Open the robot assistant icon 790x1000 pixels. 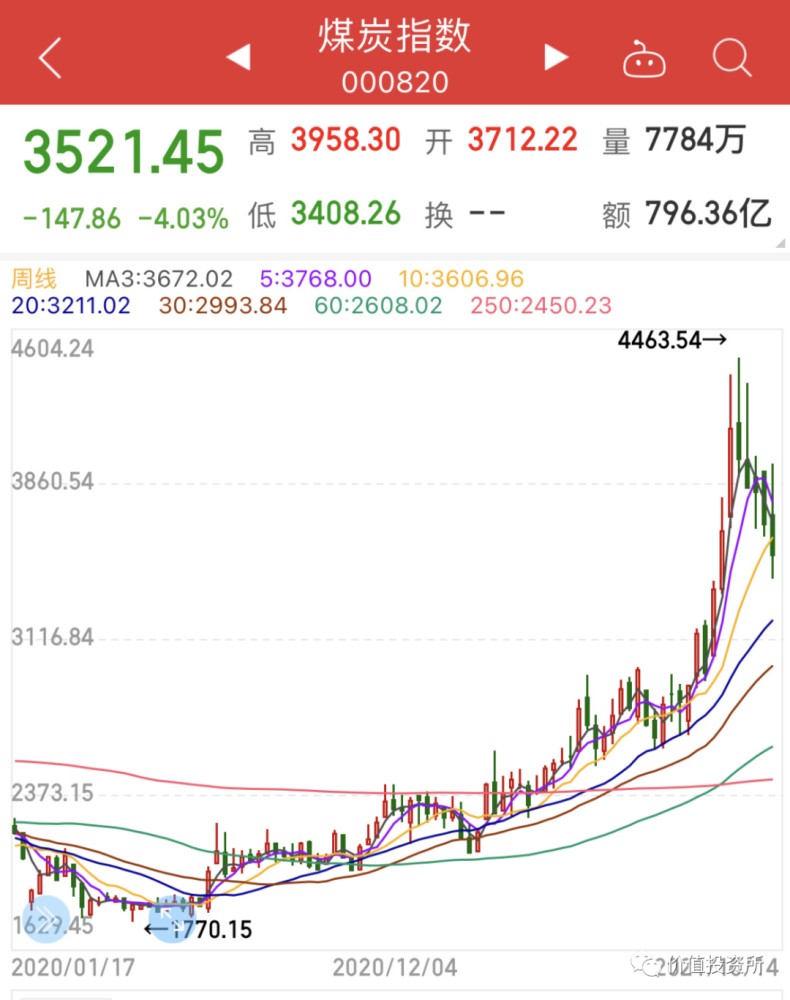click(x=644, y=59)
